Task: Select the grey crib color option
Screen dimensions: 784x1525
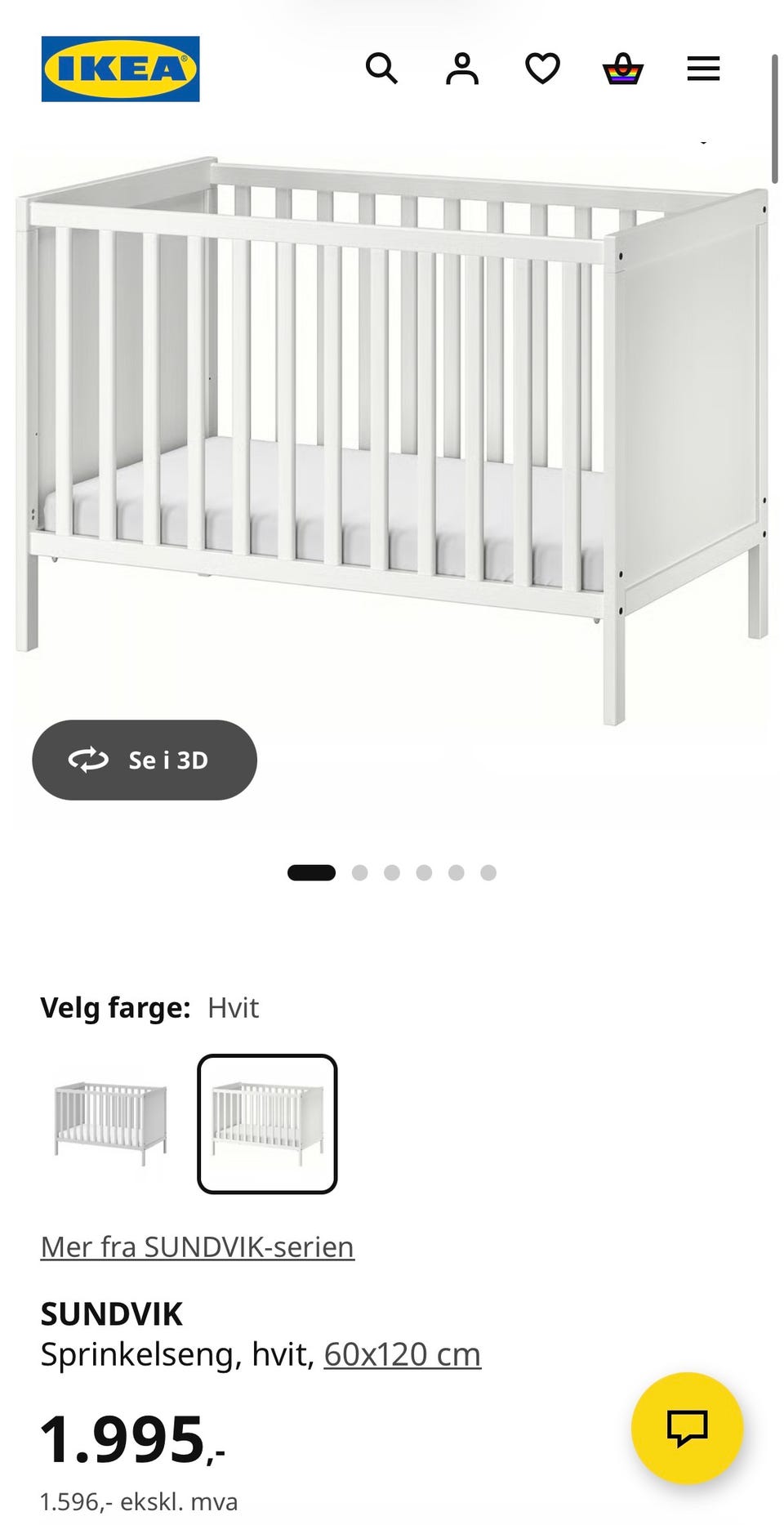Action: tap(110, 1123)
